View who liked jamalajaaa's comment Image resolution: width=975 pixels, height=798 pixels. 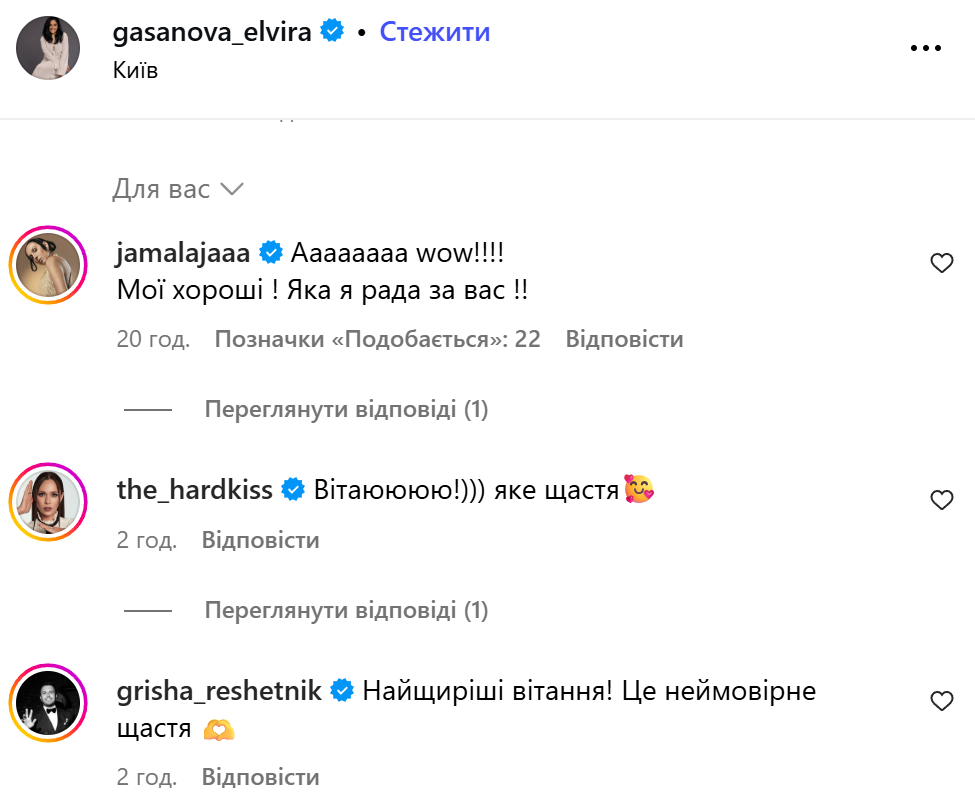(x=377, y=339)
